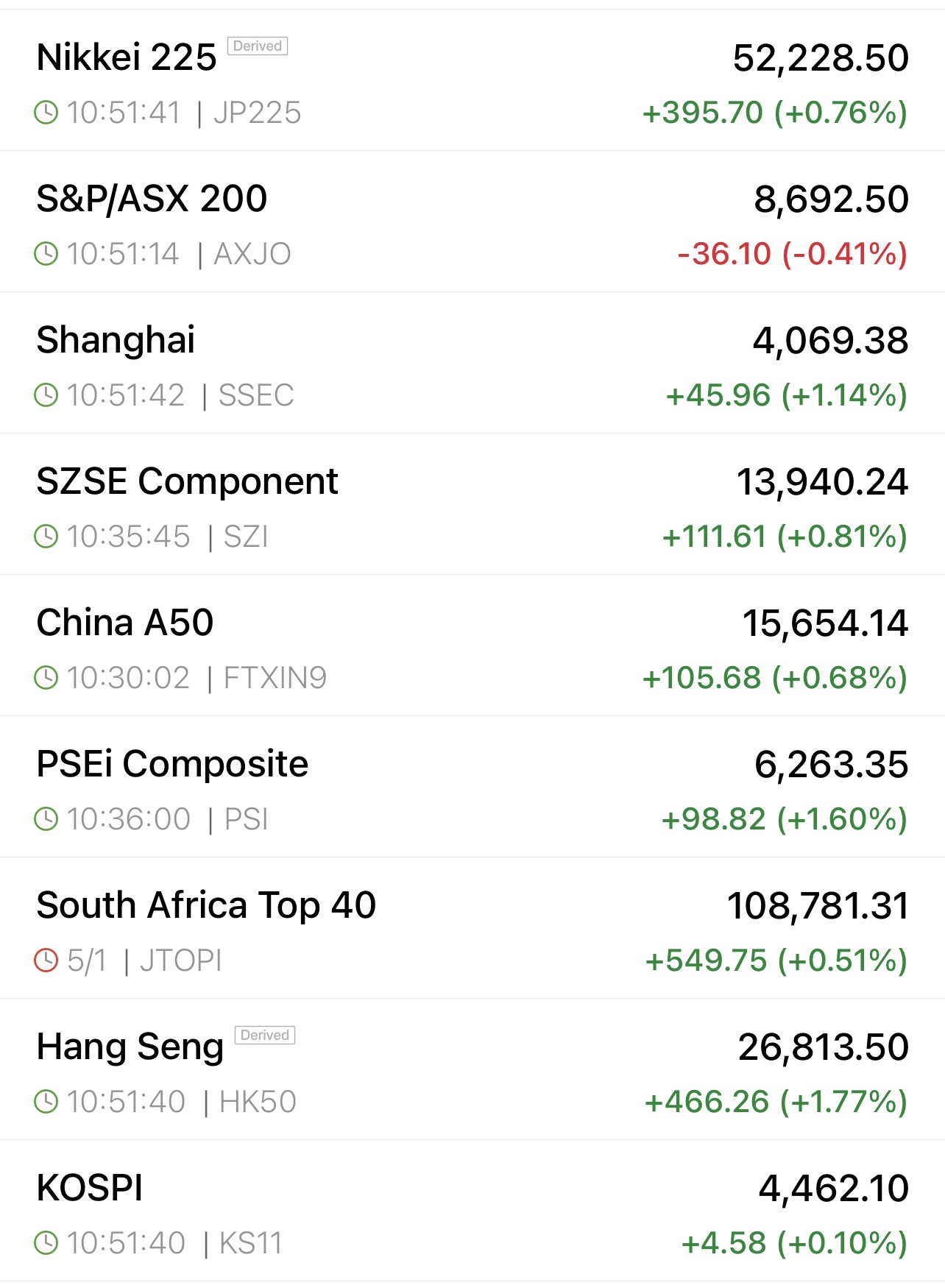This screenshot has height=1288, width=945.
Task: Tap the China A50 row
Action: [125, 623]
